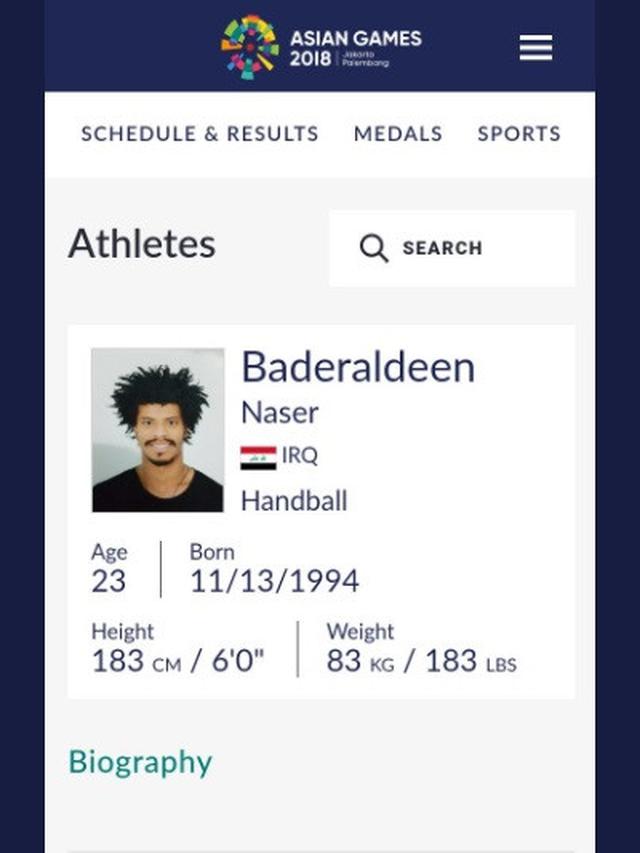
Task: Open the hamburger menu
Action: (x=535, y=47)
